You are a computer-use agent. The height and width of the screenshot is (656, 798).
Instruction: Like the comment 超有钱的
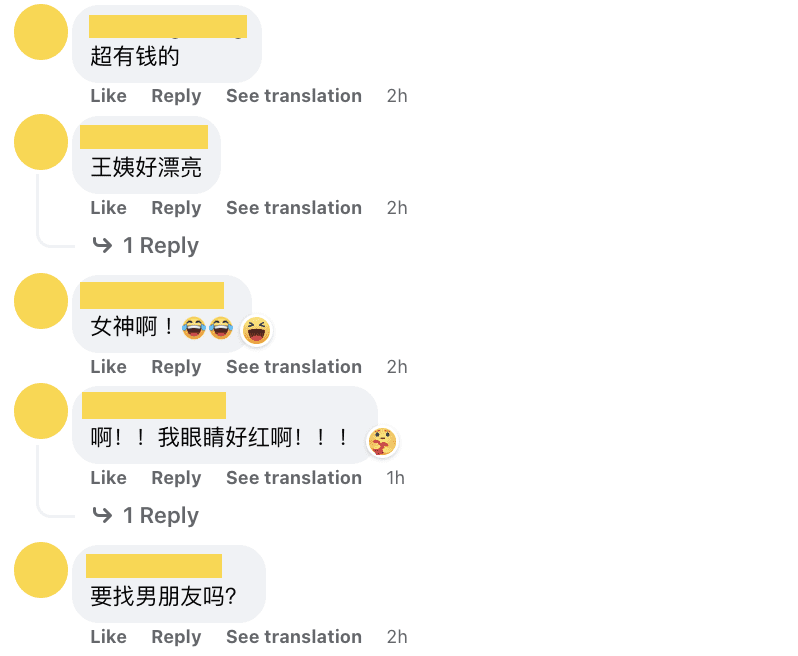tap(108, 96)
